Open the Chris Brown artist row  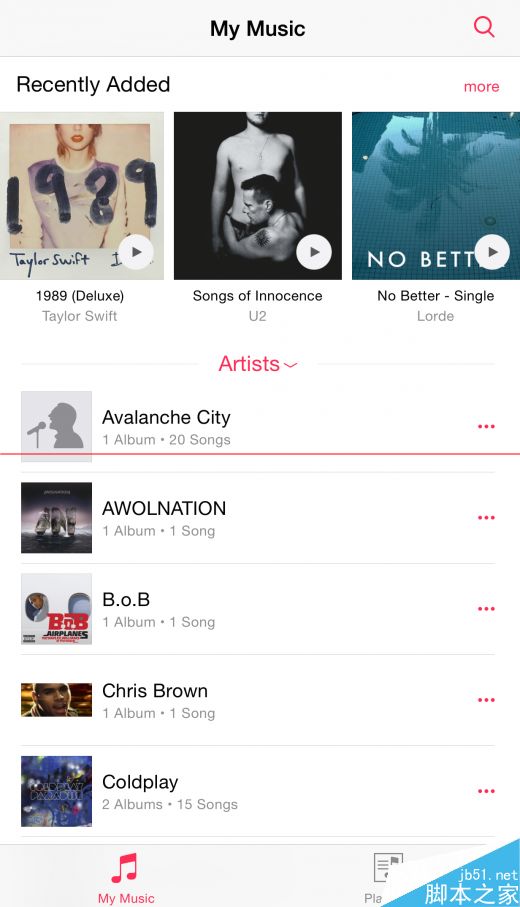tap(258, 700)
